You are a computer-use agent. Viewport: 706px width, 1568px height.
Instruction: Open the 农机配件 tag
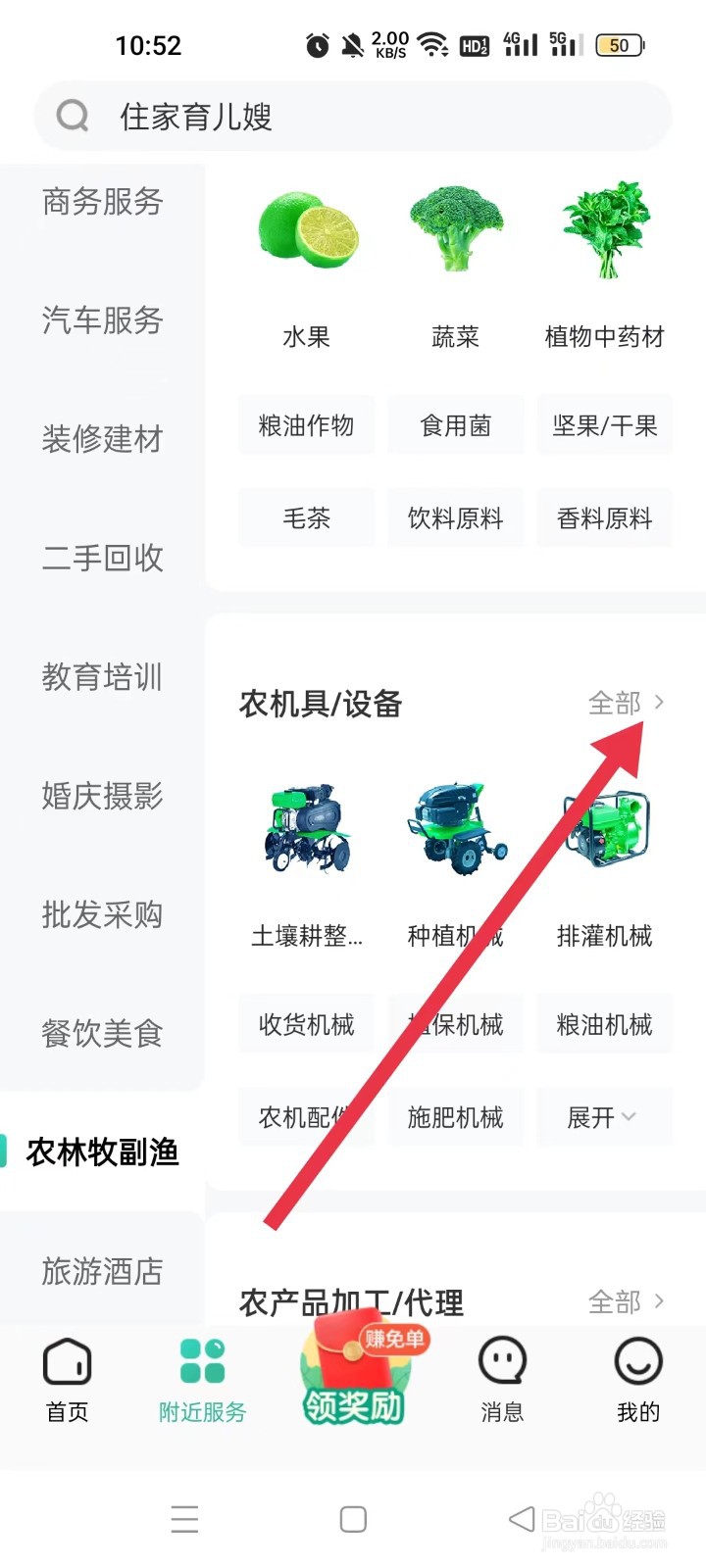coord(306,1117)
